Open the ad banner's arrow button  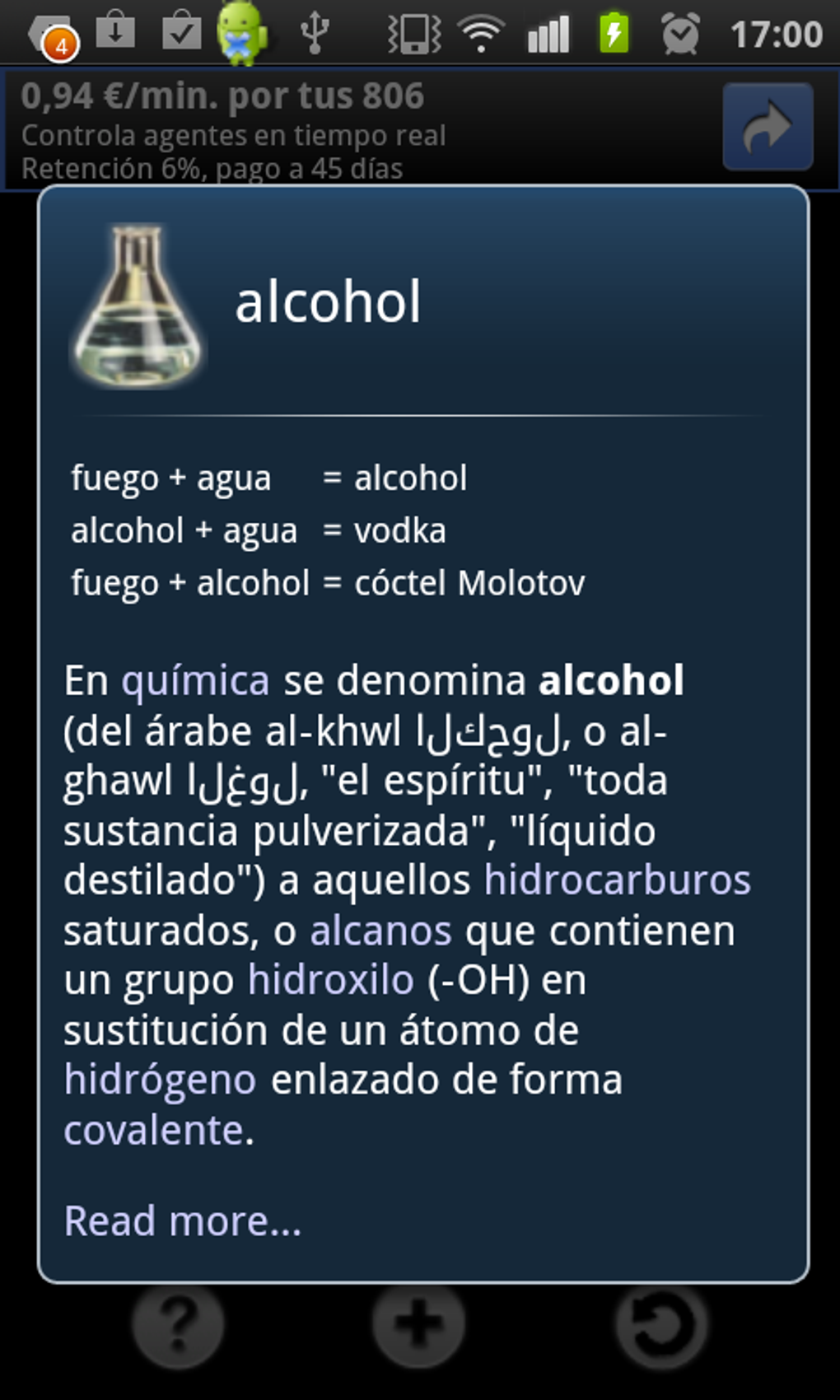pos(768,127)
